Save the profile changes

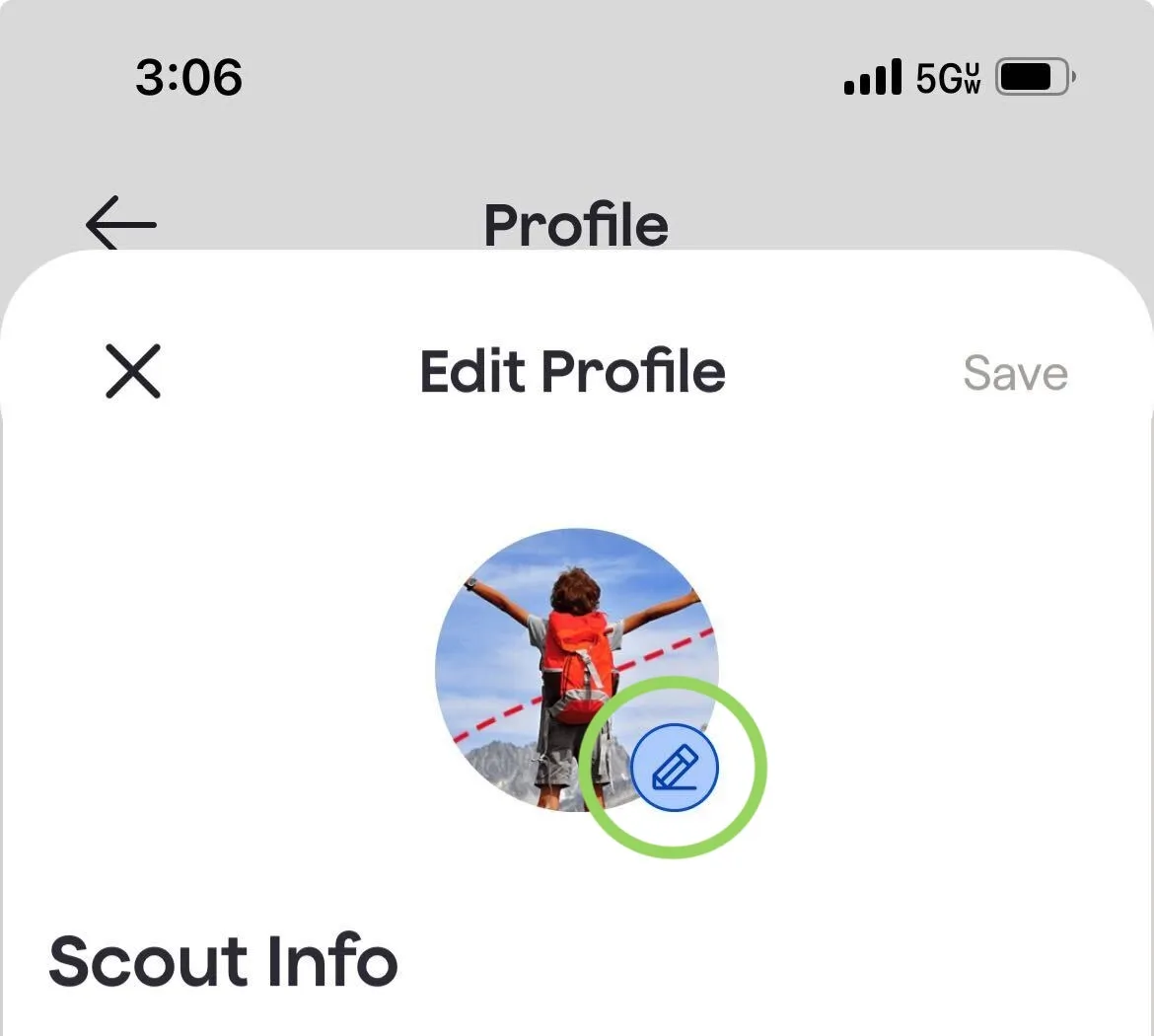(1015, 374)
